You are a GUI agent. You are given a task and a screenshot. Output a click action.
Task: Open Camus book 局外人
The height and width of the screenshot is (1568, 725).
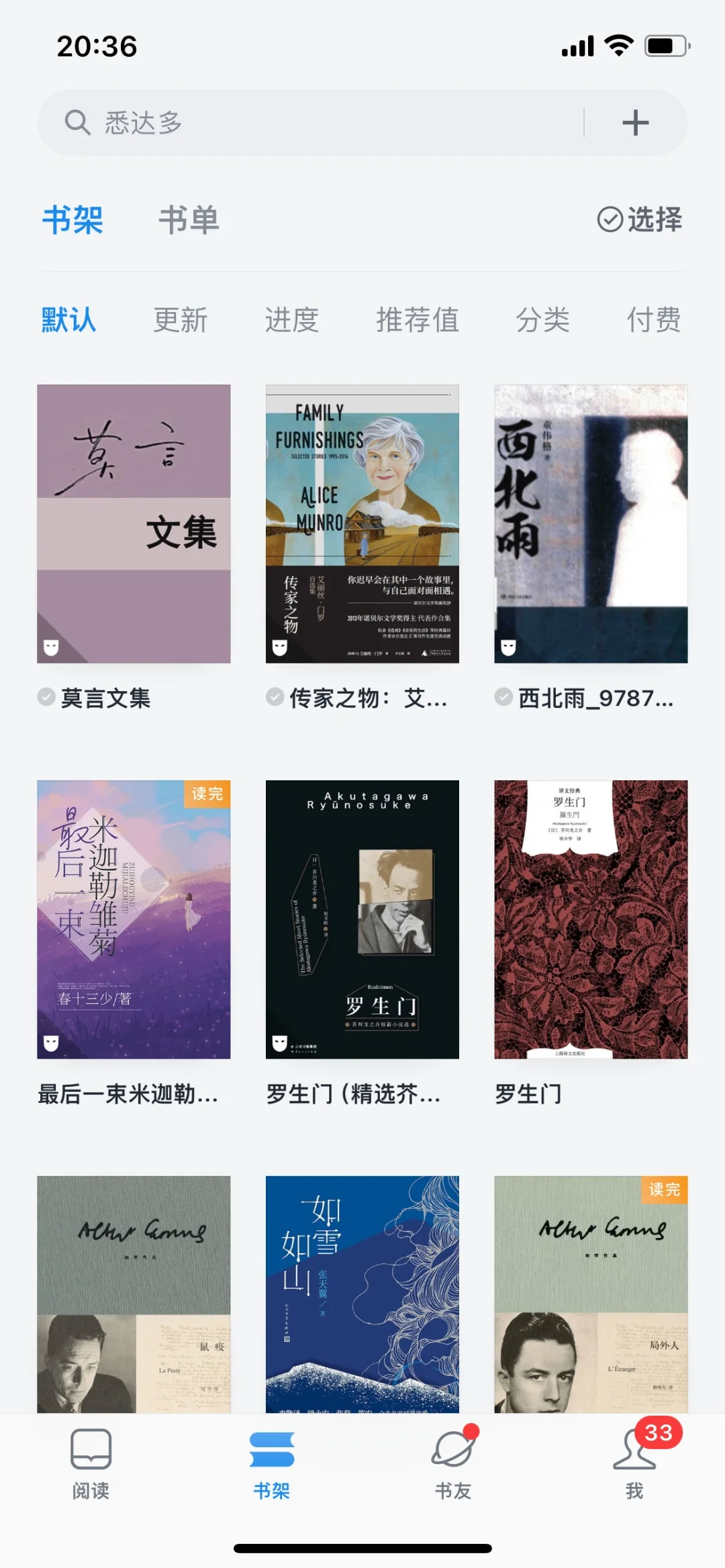[x=591, y=1294]
